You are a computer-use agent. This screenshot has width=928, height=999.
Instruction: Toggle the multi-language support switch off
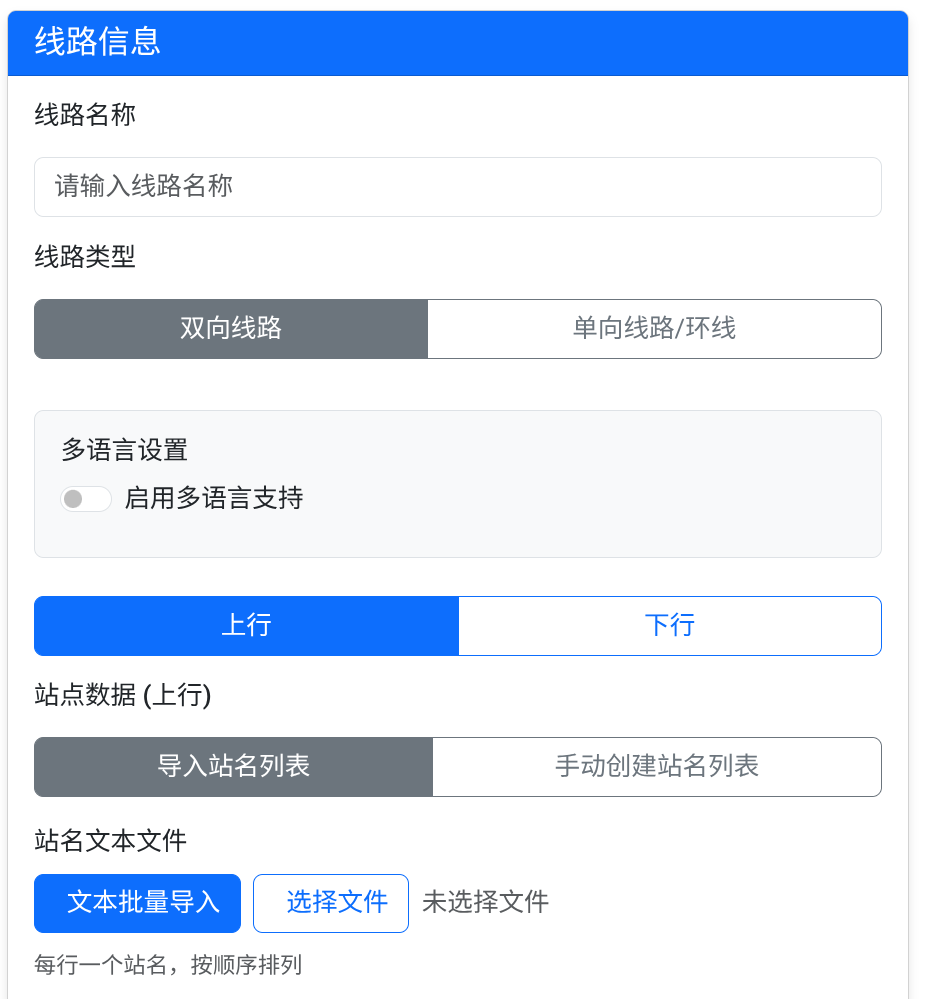click(x=85, y=498)
